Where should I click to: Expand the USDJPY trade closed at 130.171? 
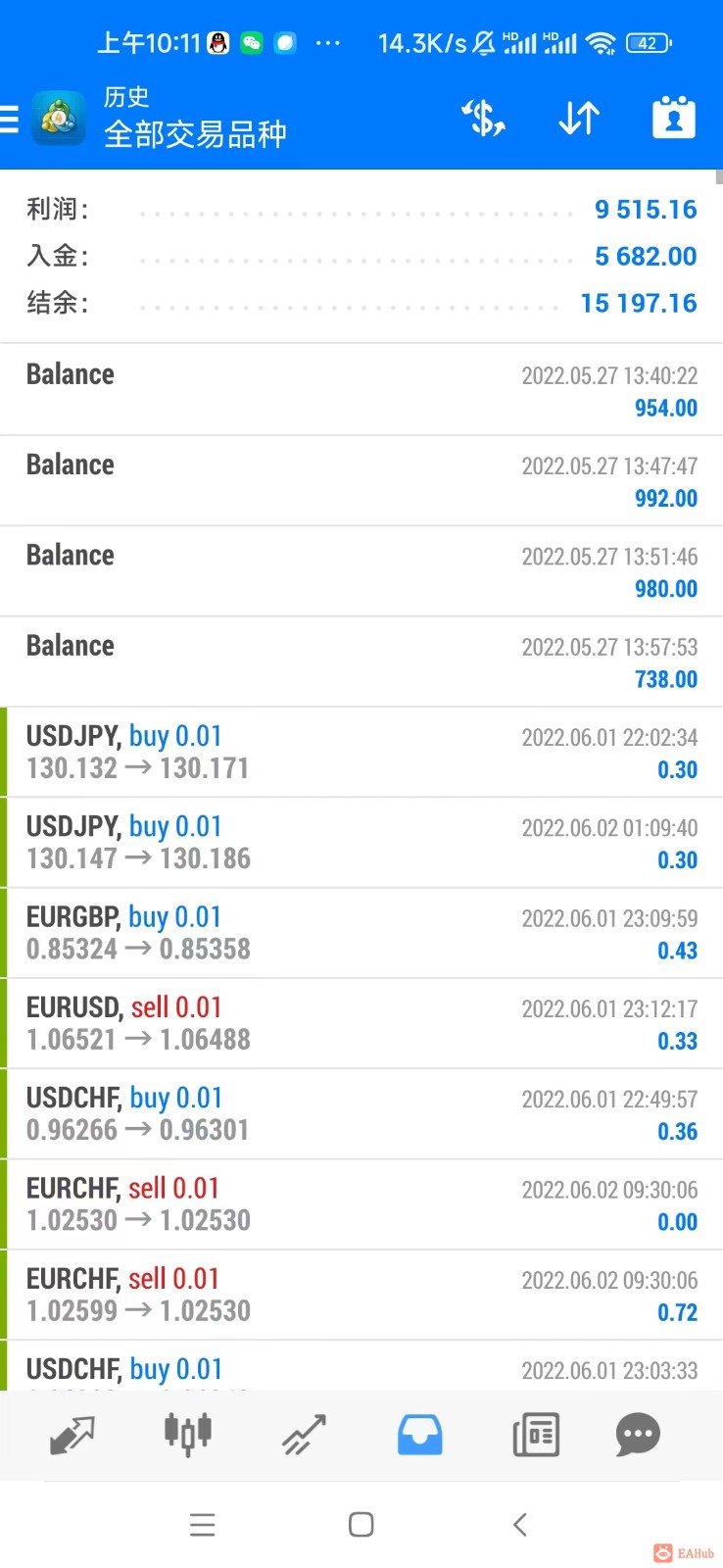click(x=361, y=752)
